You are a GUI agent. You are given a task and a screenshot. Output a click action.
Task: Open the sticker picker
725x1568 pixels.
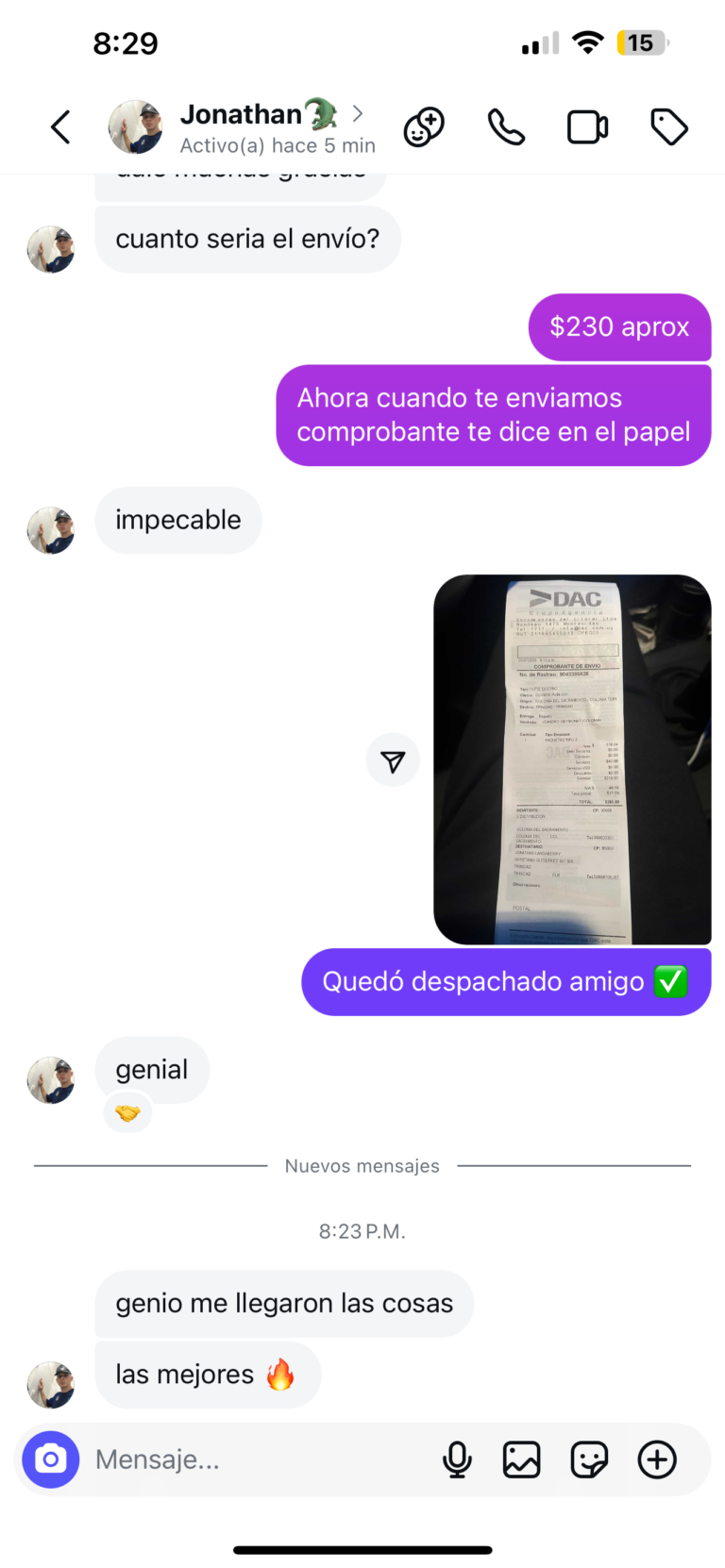589,1460
